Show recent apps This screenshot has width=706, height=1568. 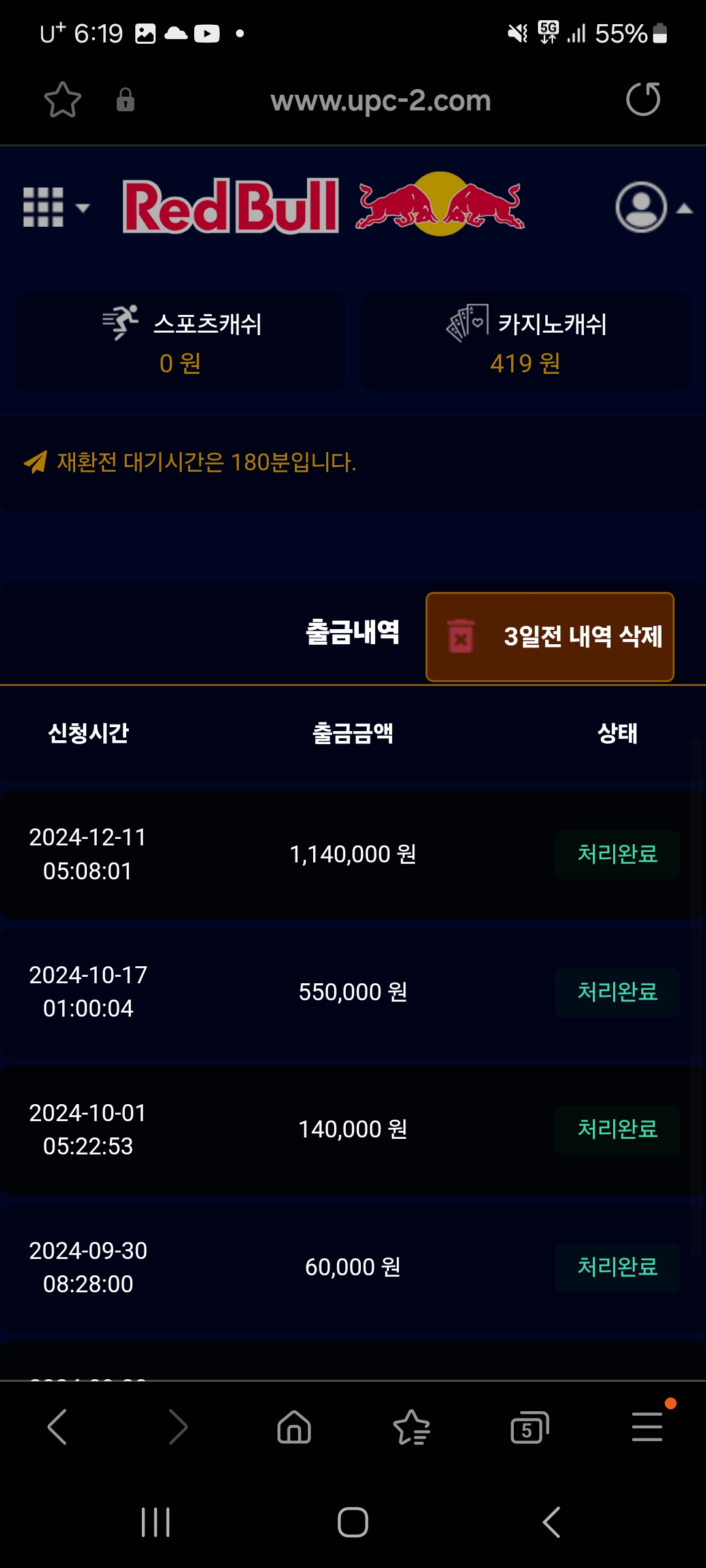[x=156, y=1522]
